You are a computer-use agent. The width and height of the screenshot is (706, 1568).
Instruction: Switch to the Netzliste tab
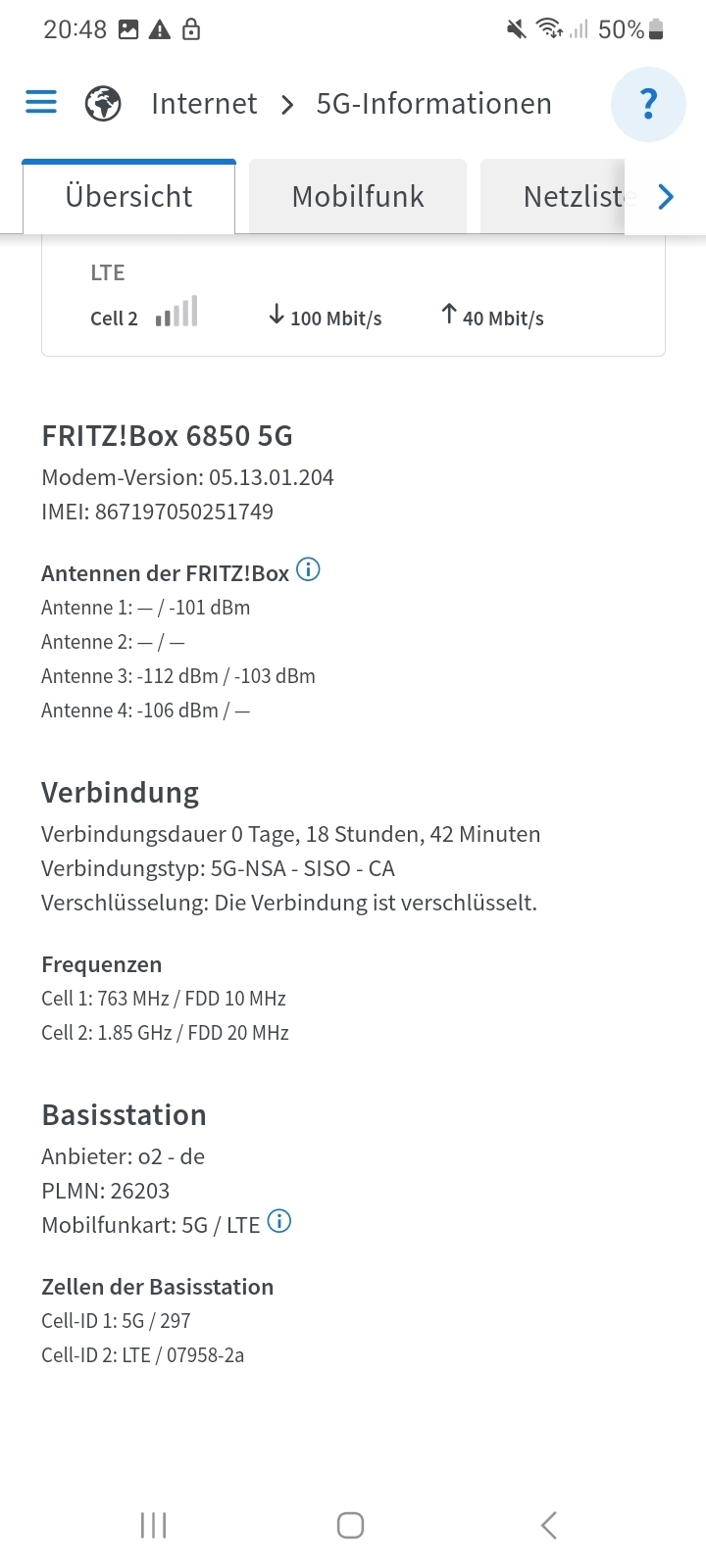point(553,196)
